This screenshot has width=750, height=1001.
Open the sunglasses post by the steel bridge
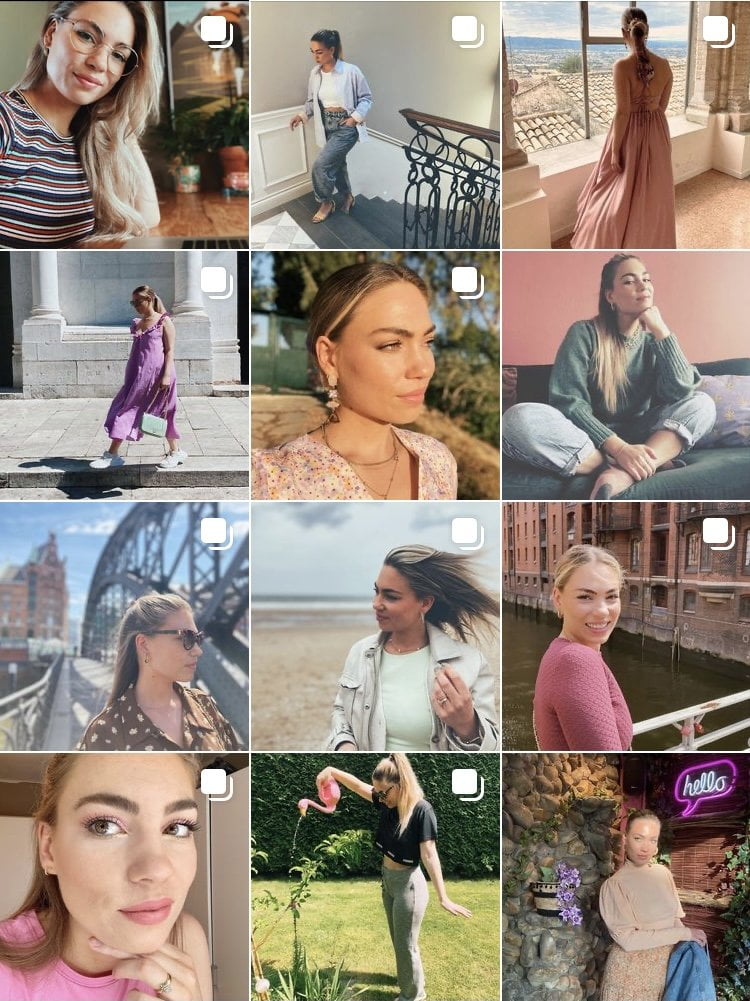124,626
